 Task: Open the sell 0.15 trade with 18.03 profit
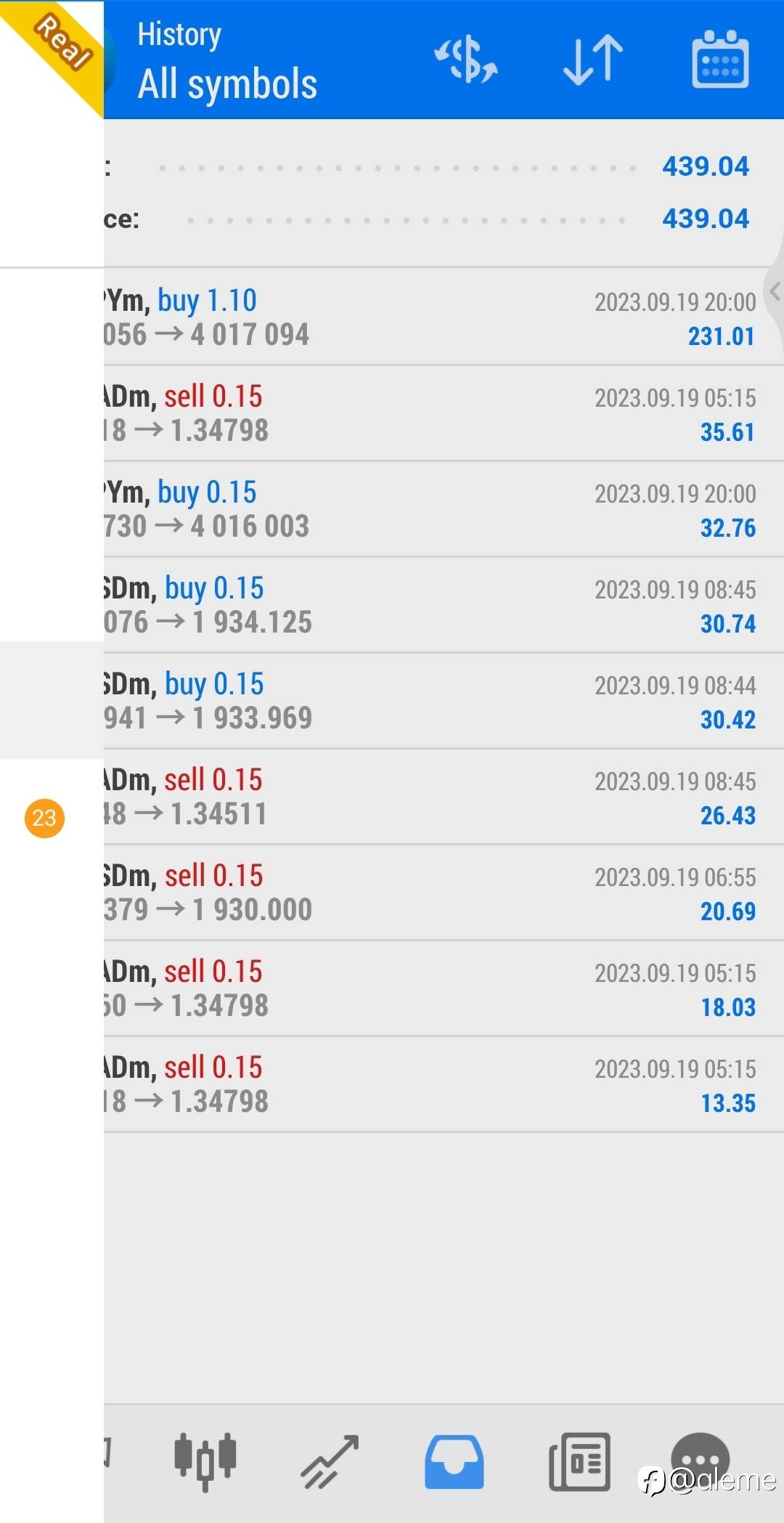tap(444, 988)
